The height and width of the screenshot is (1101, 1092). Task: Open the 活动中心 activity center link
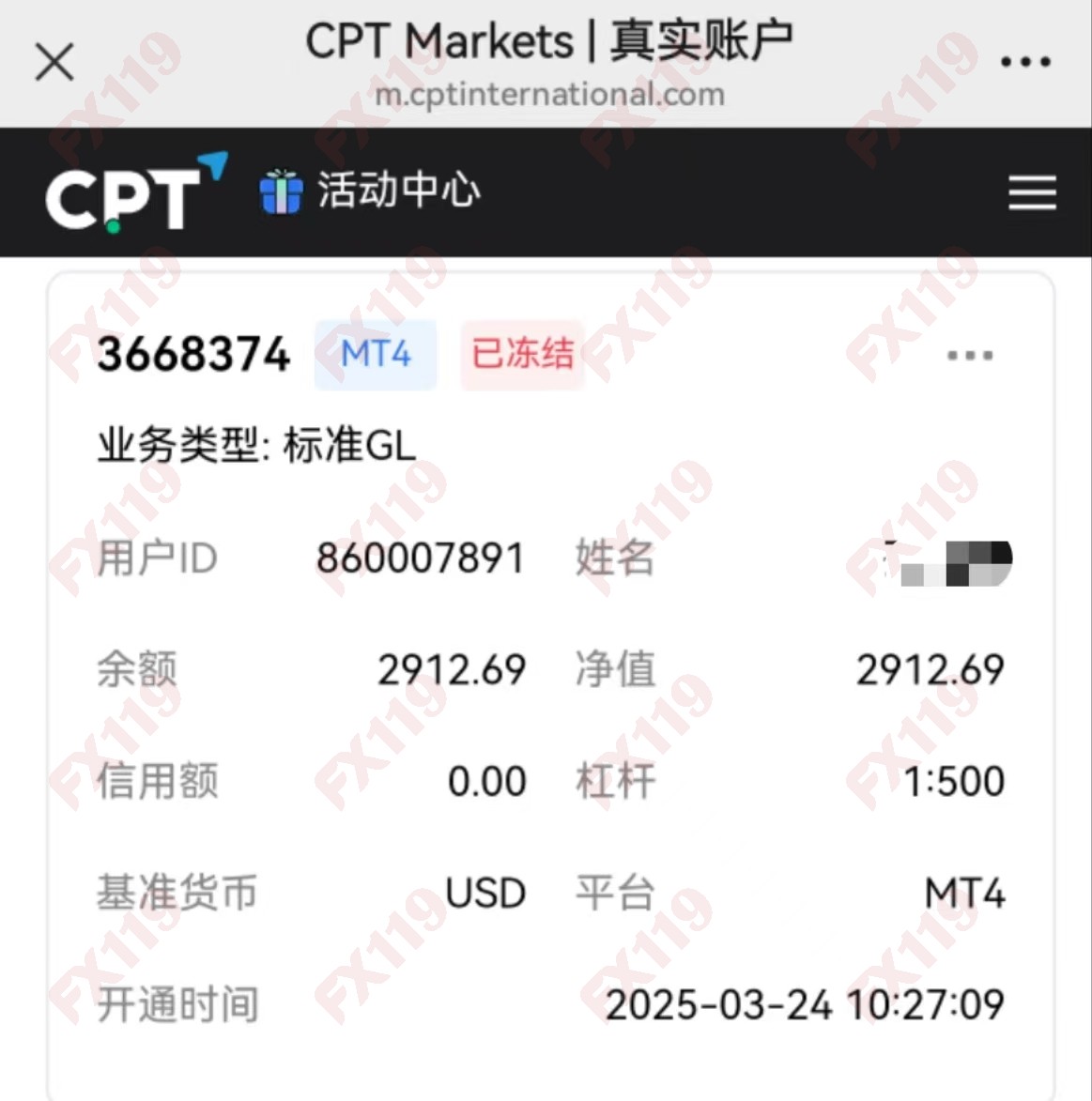pyautogui.click(x=399, y=191)
